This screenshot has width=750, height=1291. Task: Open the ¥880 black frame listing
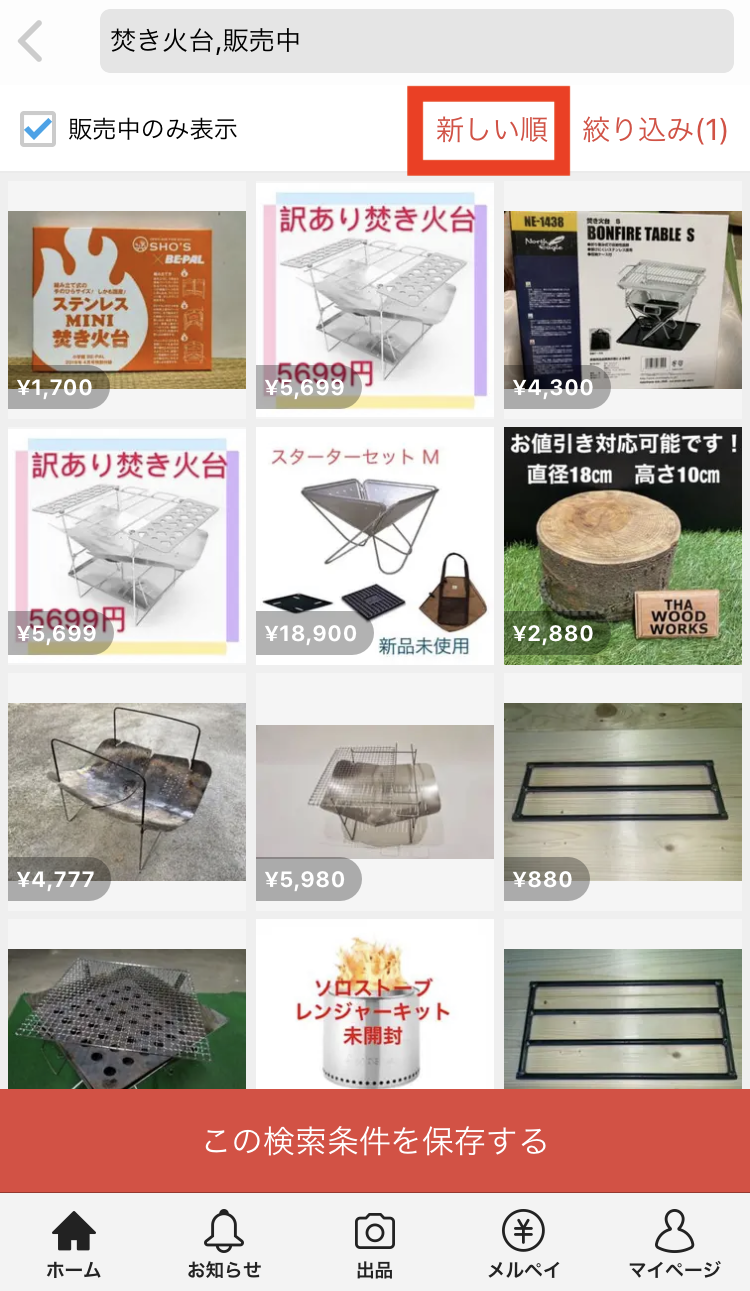[622, 792]
